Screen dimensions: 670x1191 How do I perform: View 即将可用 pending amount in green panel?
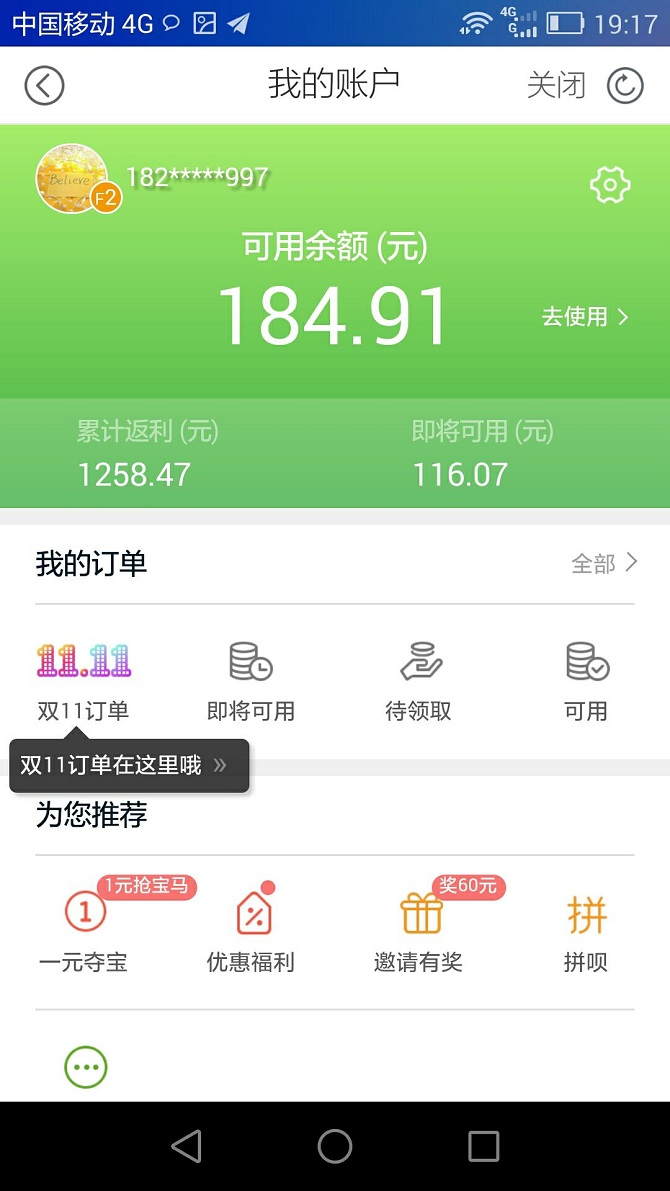click(x=482, y=454)
